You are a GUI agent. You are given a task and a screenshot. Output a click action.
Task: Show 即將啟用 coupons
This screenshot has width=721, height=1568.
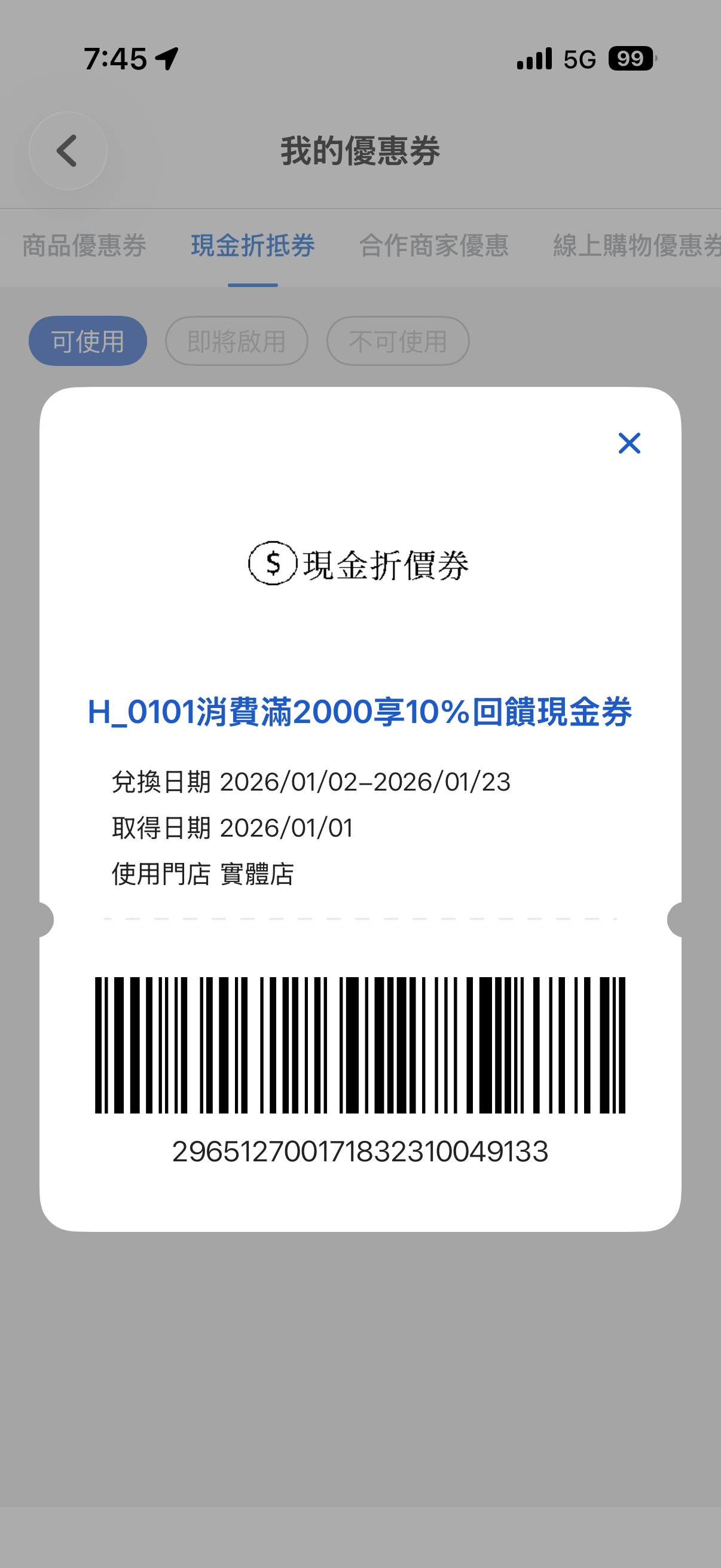click(236, 341)
